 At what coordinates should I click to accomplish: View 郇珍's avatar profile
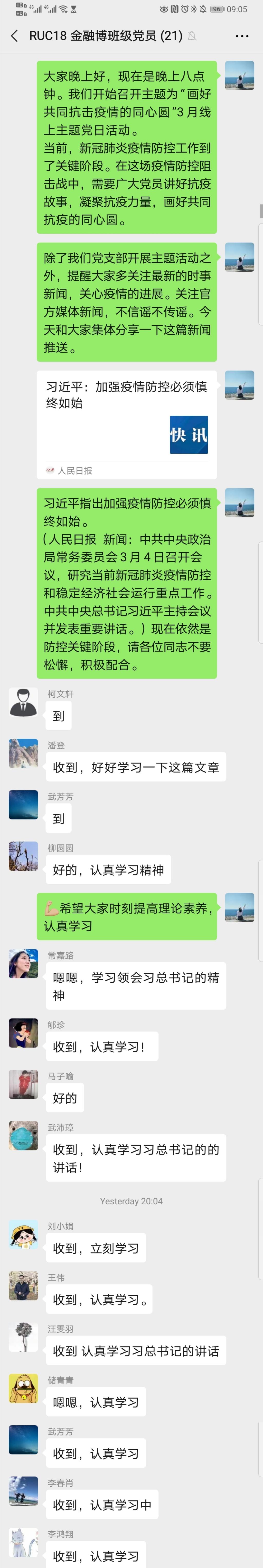tap(23, 1033)
